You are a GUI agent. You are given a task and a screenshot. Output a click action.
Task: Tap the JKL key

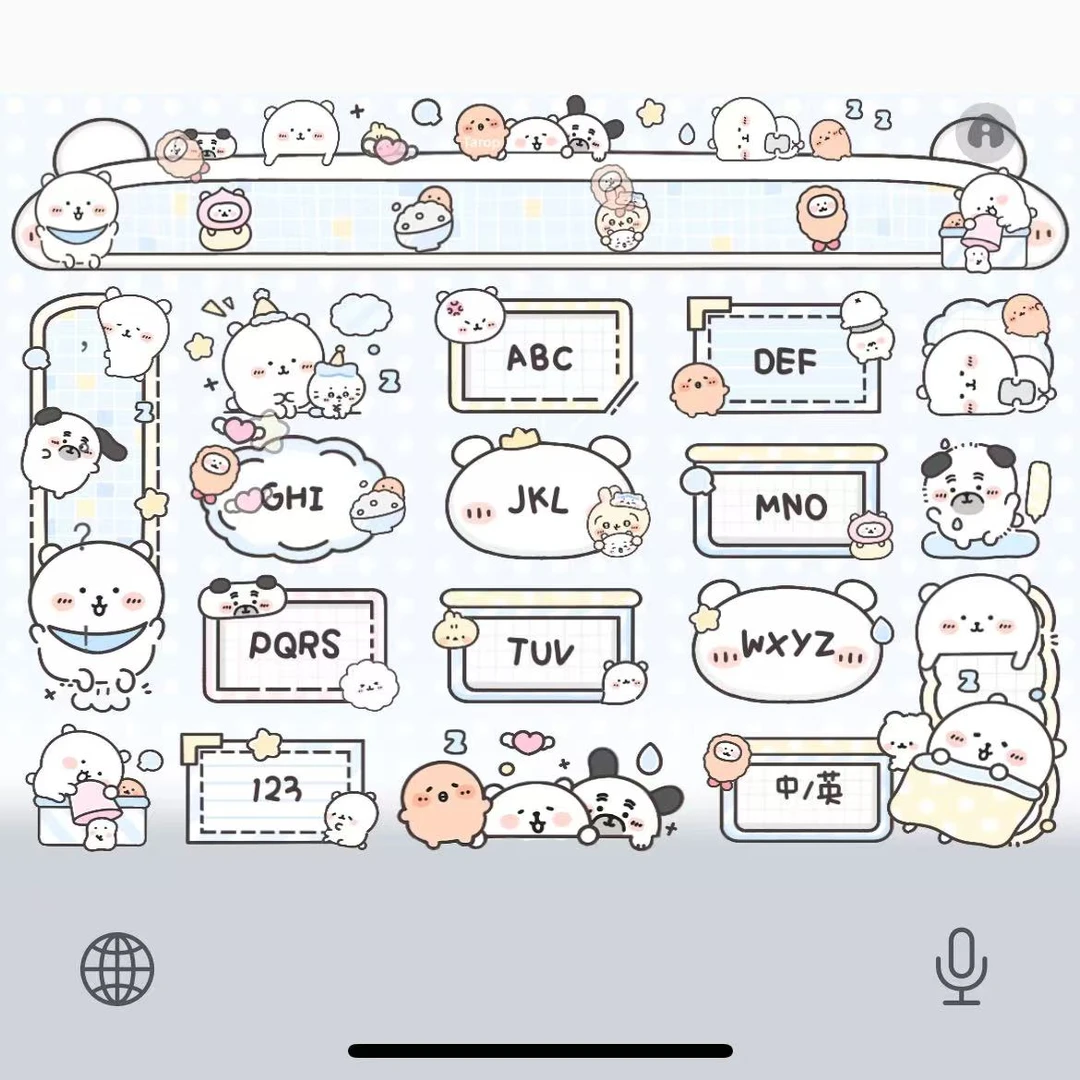(x=538, y=501)
